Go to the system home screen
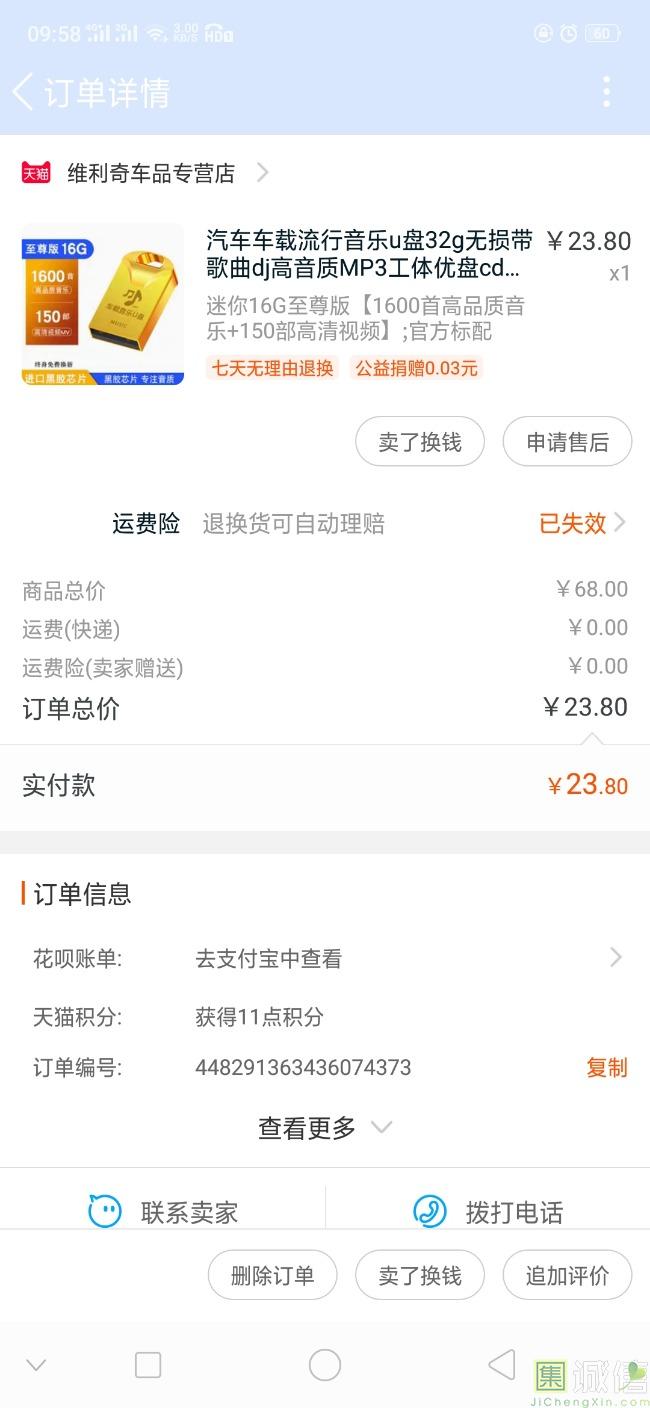Viewport: 650px width, 1408px height. [x=325, y=1365]
